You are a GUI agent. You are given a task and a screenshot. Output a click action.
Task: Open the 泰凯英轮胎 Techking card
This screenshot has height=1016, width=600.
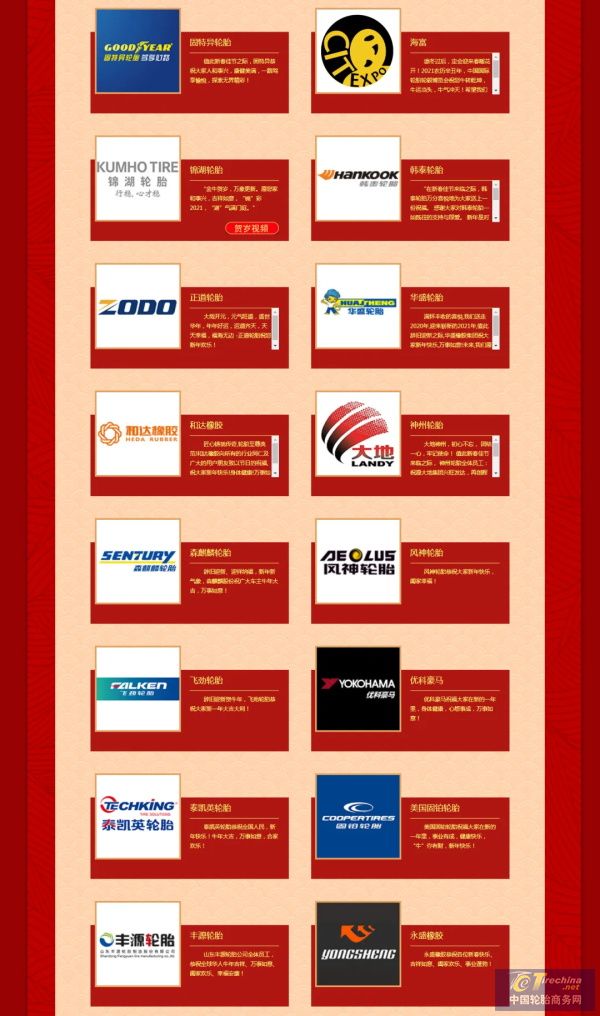138,815
